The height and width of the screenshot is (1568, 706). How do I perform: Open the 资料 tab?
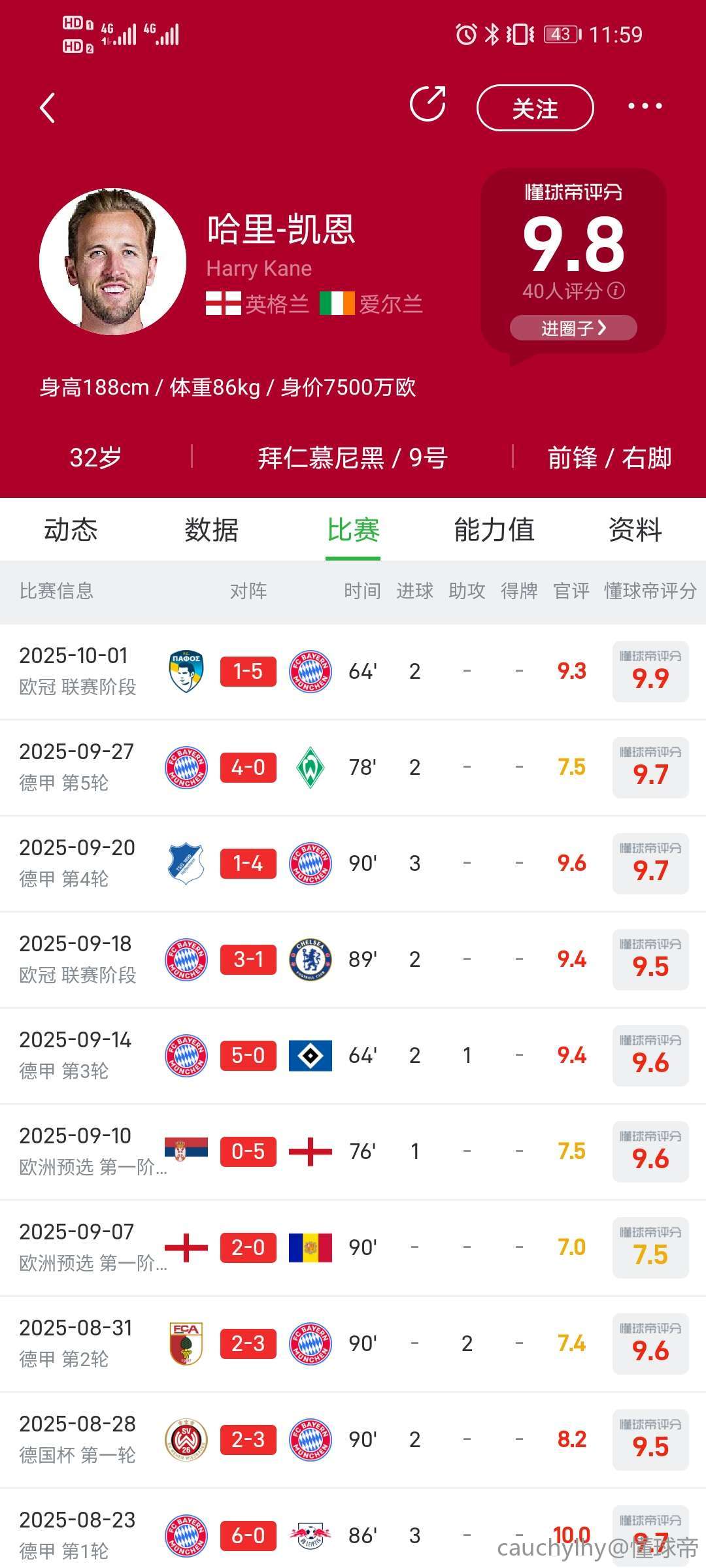[635, 530]
